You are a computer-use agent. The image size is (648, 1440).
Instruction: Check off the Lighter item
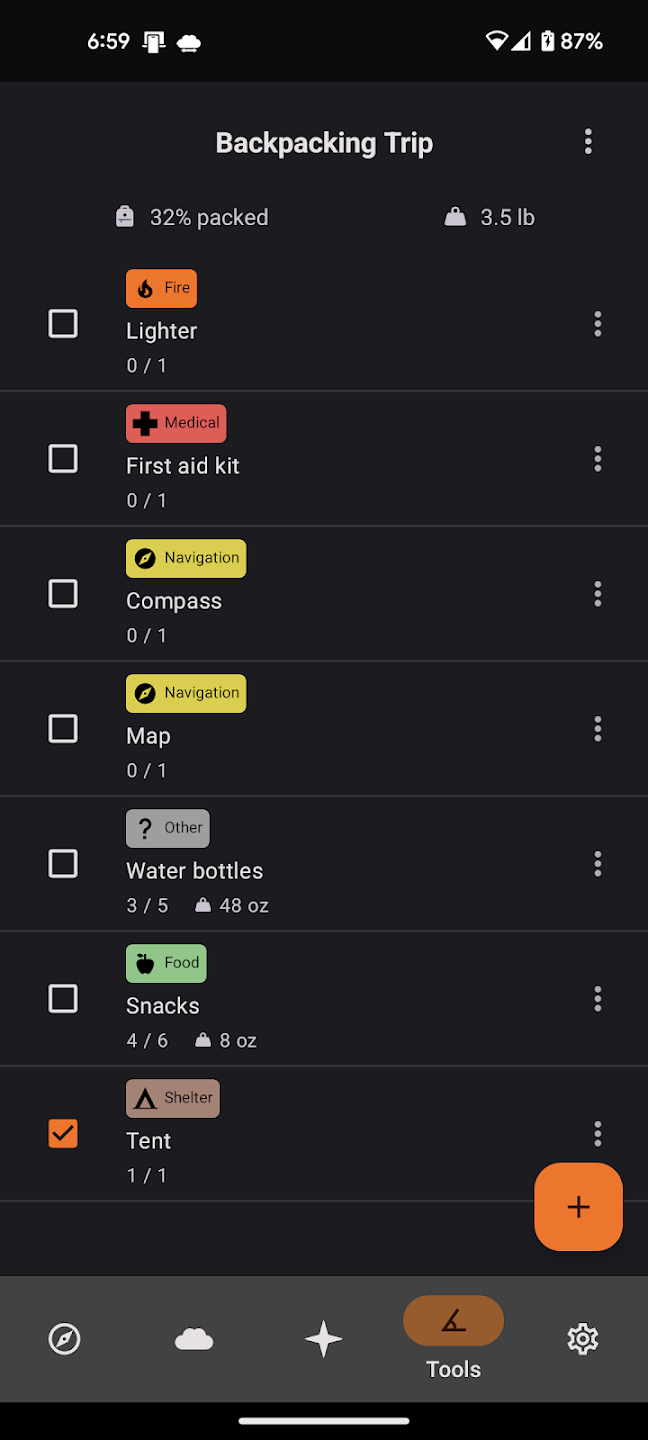63,324
